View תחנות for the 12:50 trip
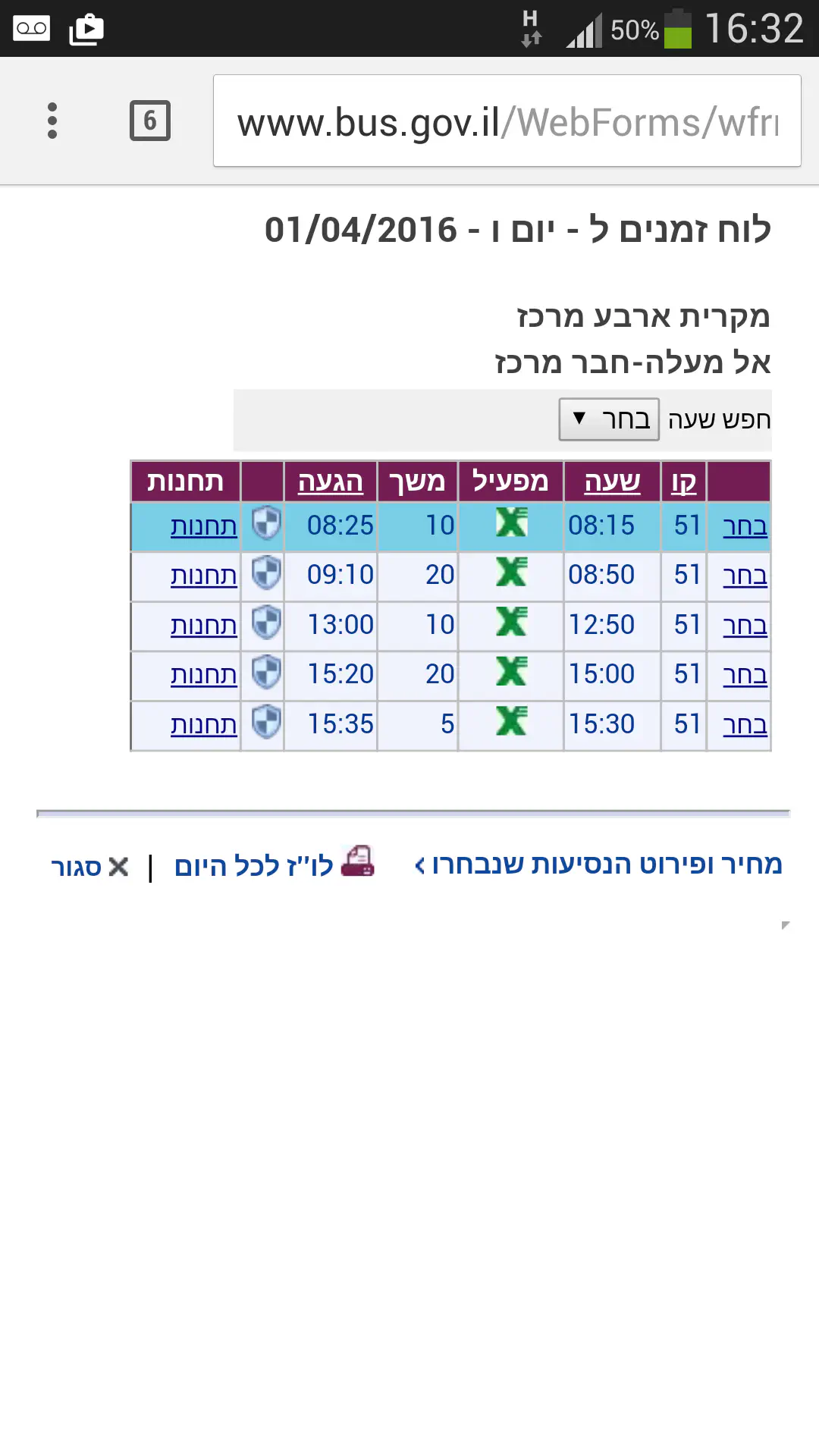819x1456 pixels. pyautogui.click(x=203, y=625)
